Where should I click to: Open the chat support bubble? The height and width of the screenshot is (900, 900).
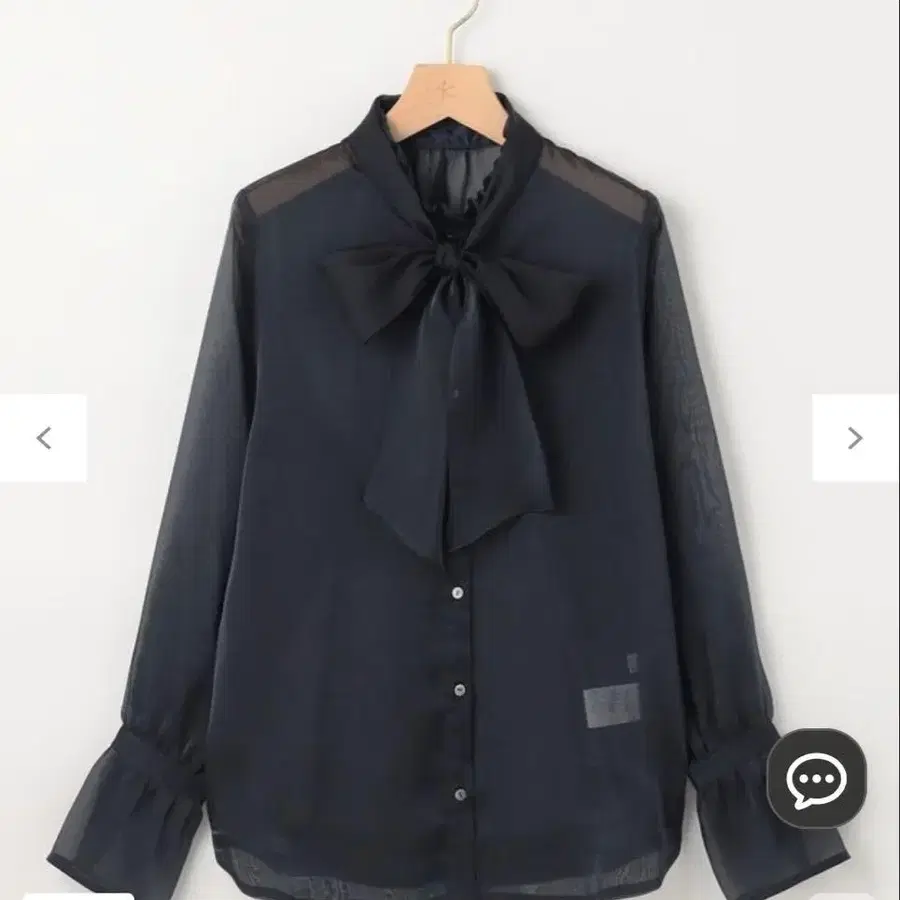[x=815, y=779]
